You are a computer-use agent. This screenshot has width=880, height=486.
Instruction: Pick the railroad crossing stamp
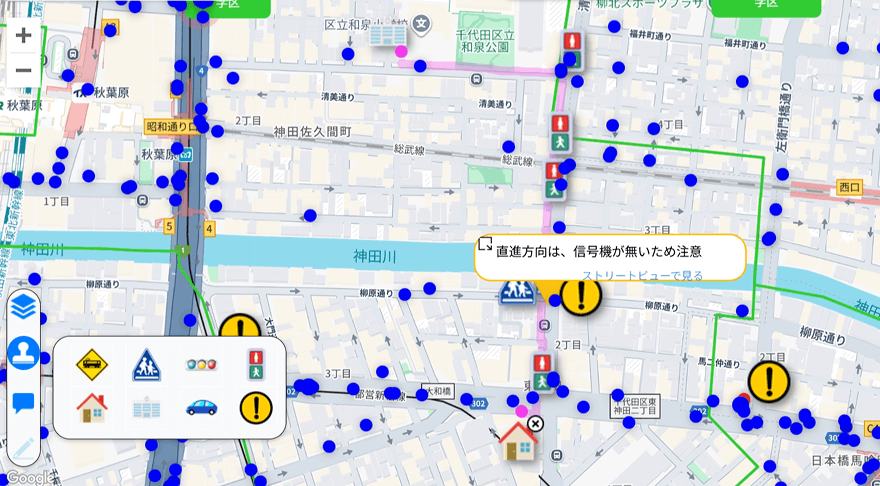click(91, 364)
